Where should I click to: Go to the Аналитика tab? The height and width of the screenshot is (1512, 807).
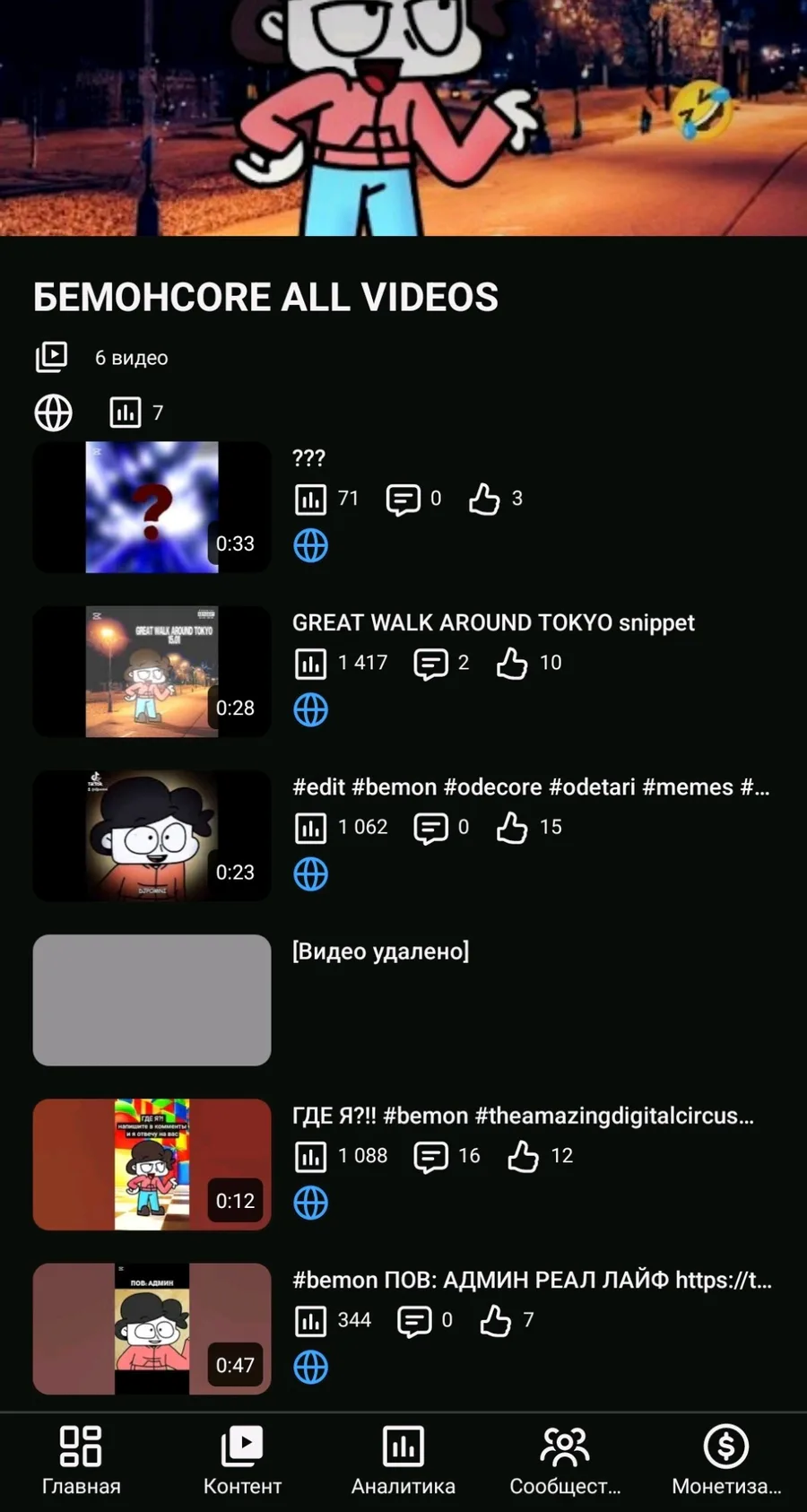click(x=403, y=1461)
